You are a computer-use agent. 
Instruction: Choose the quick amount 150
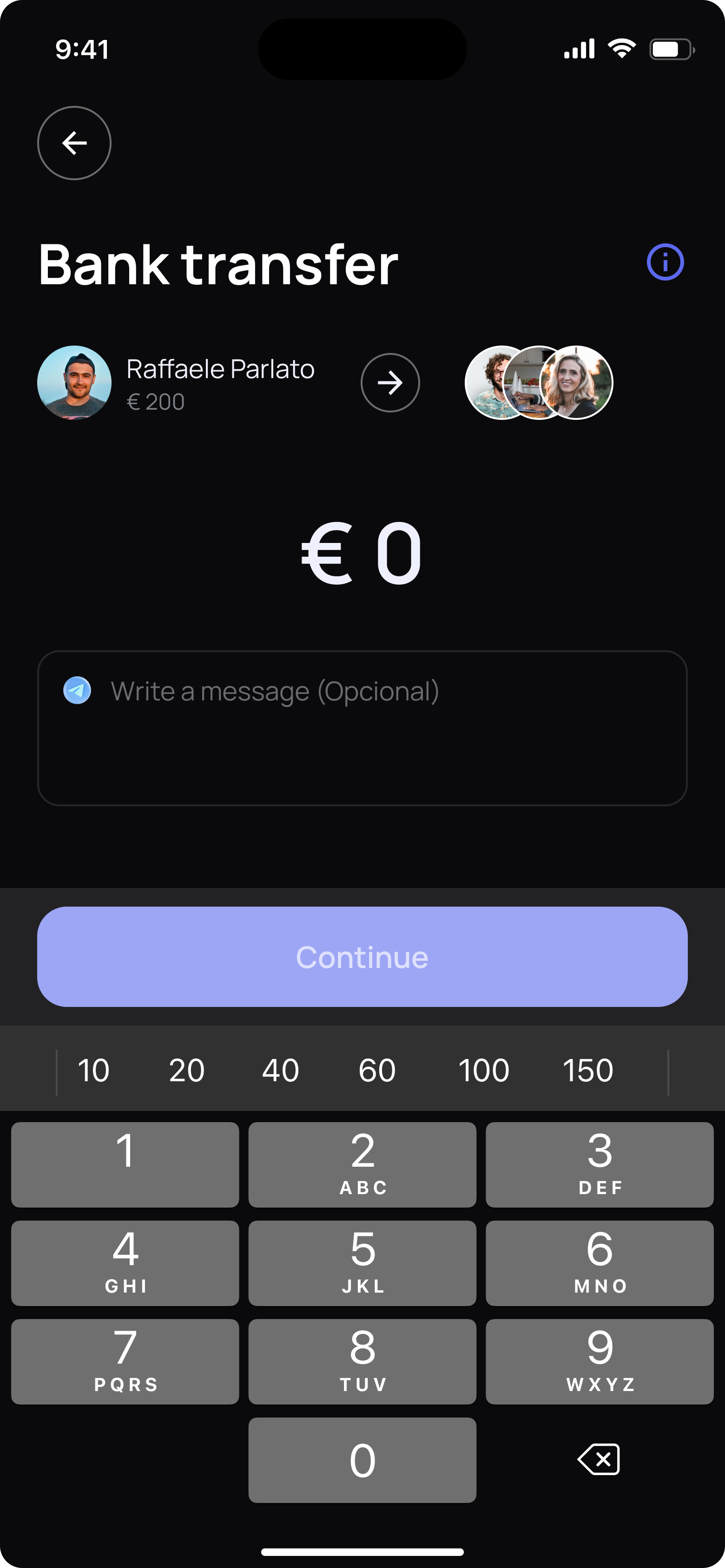[587, 1071]
